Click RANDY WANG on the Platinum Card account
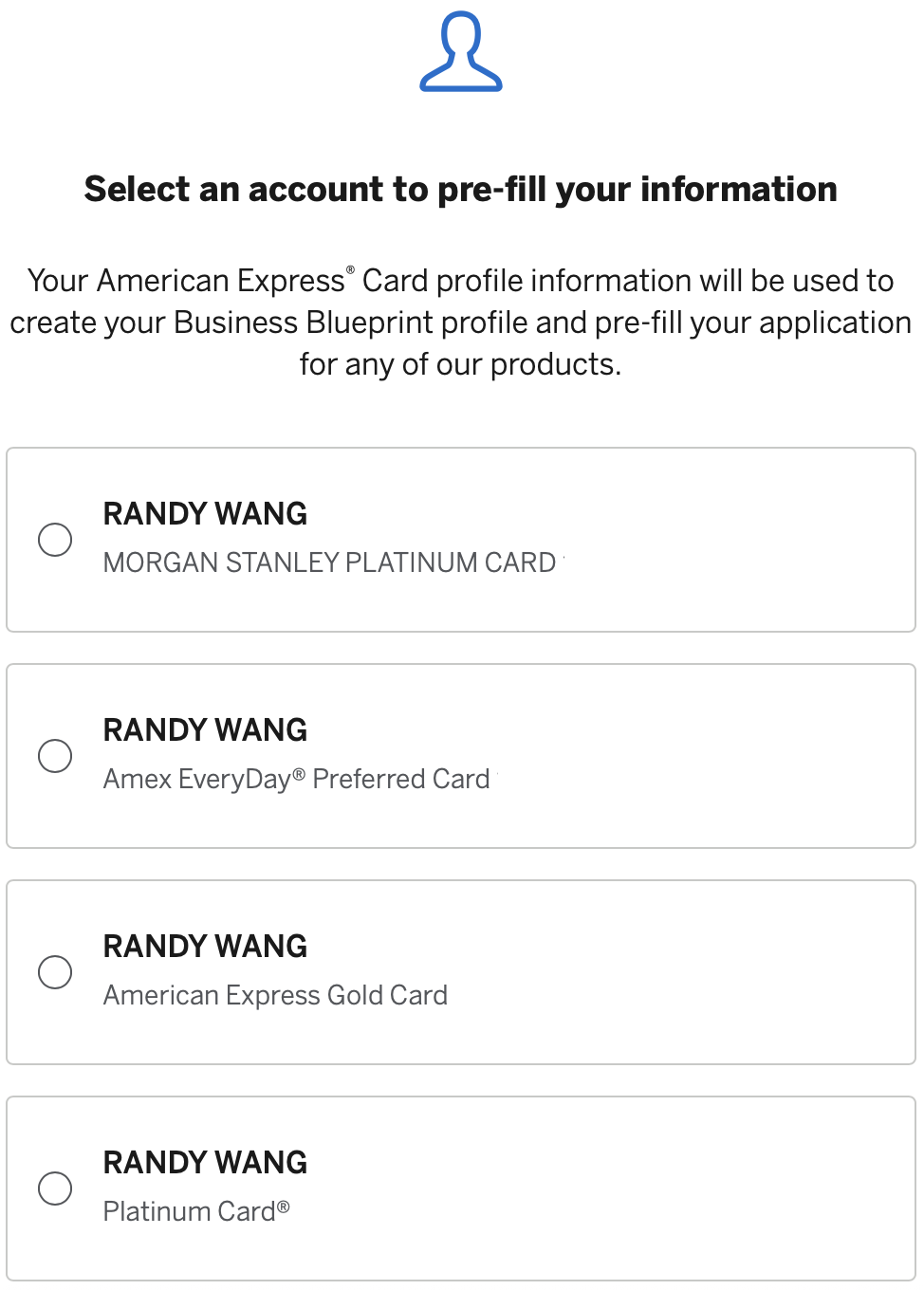This screenshot has width=924, height=1290. click(205, 1162)
